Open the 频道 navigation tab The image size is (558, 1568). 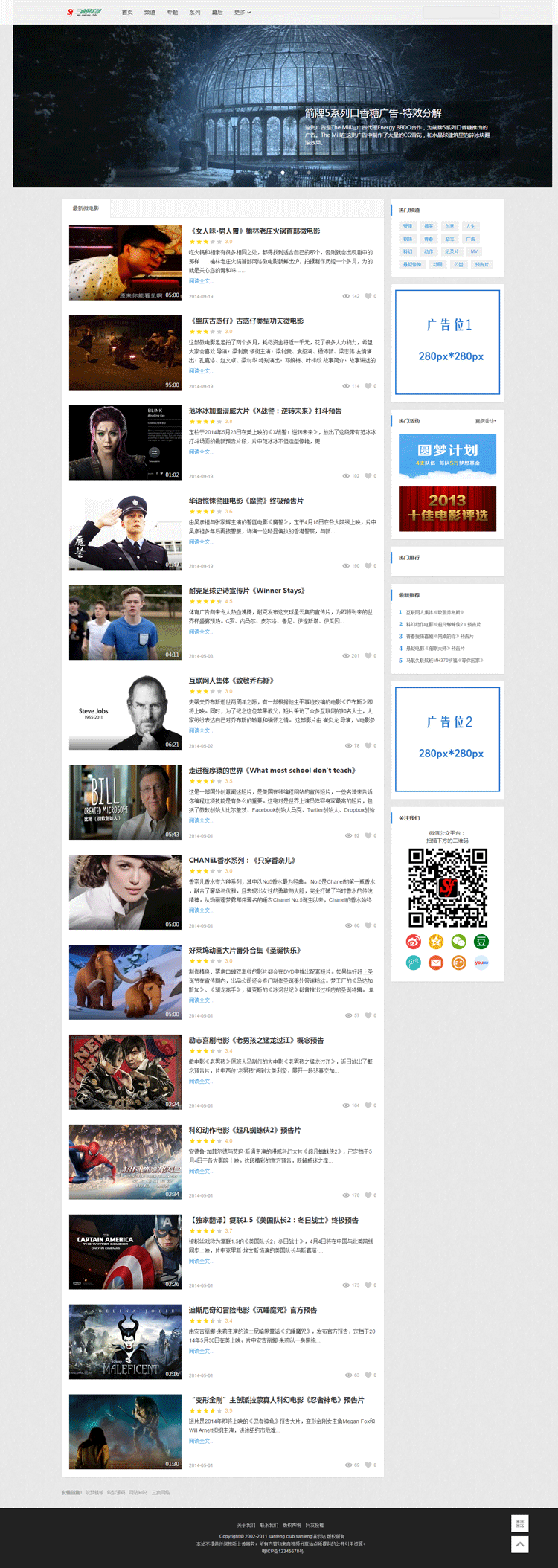(x=150, y=13)
